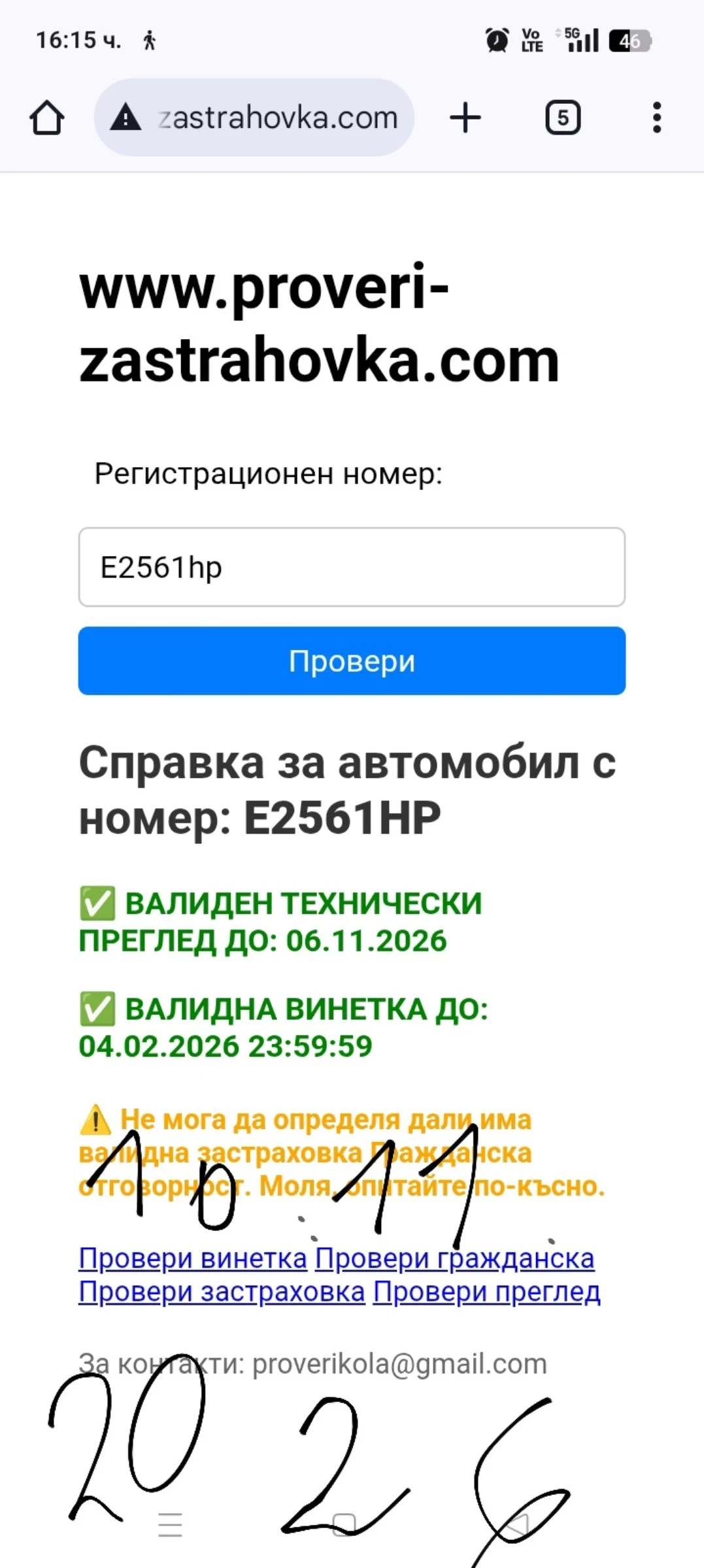The width and height of the screenshot is (704, 1568).
Task: Open the browser overflow menu
Action: 657,118
